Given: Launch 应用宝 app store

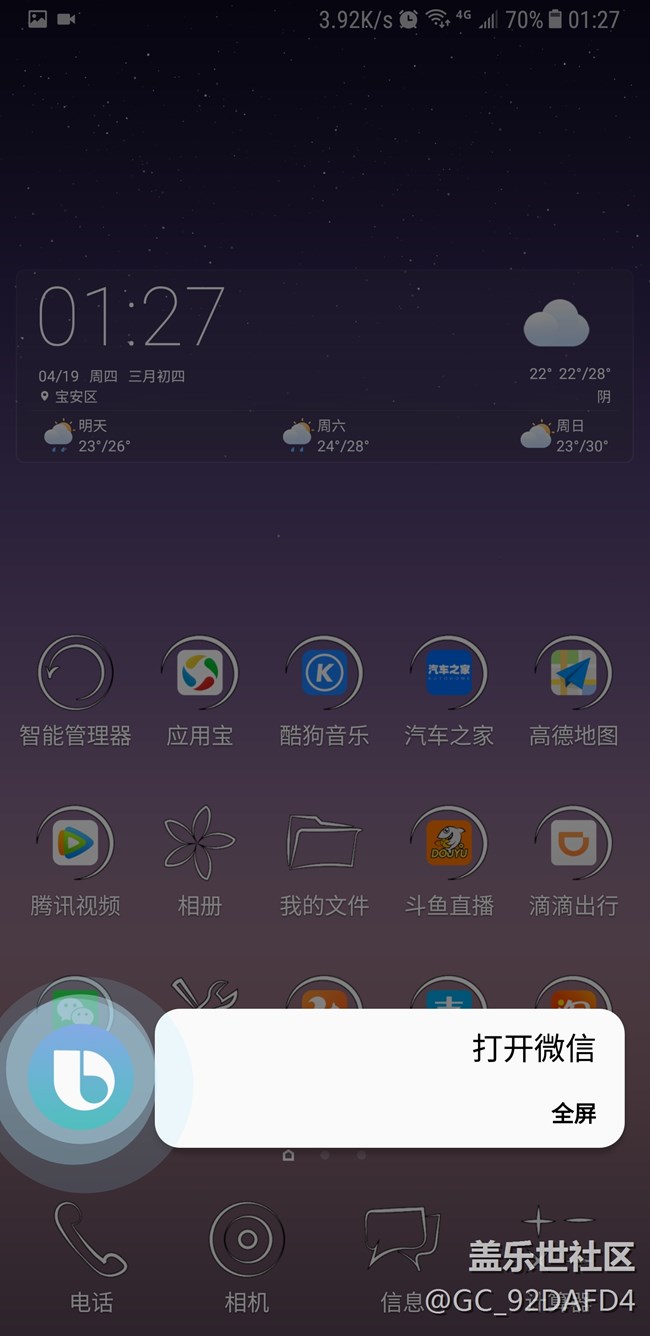Looking at the screenshot, I should (x=199, y=673).
